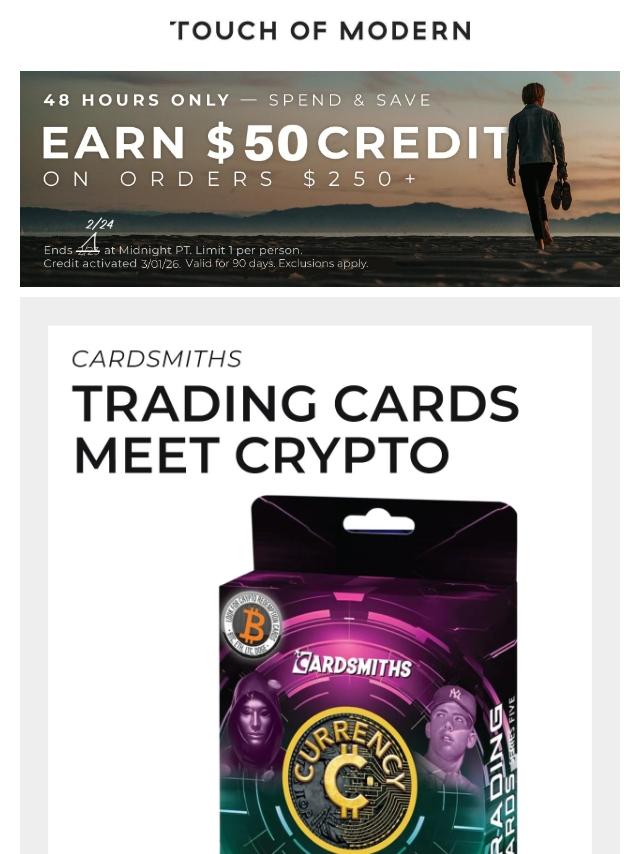Open the Earn $50 Credit promo banner
Viewport: 640px width, 854px height.
click(320, 178)
